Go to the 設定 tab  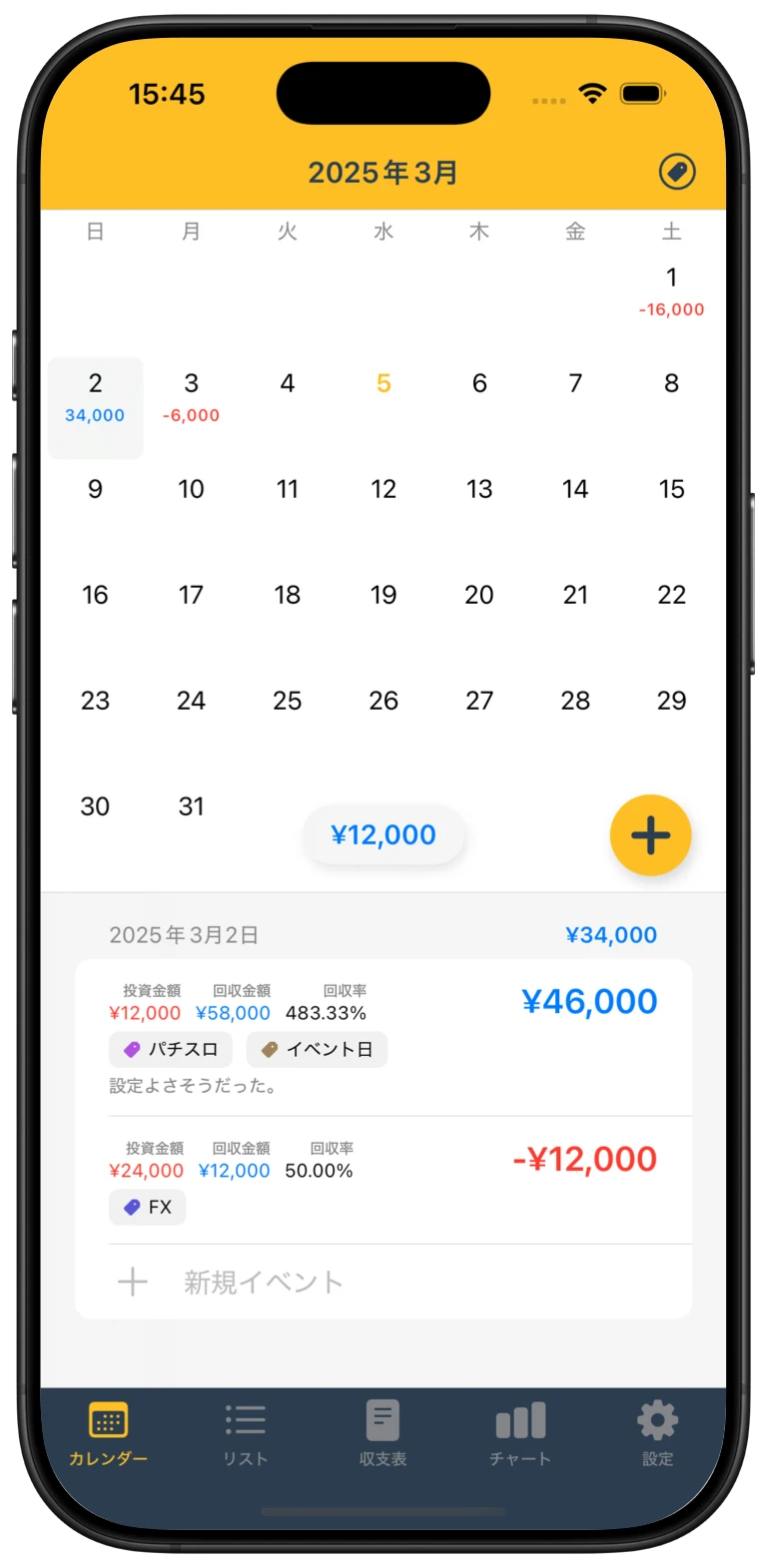pyautogui.click(x=657, y=1434)
